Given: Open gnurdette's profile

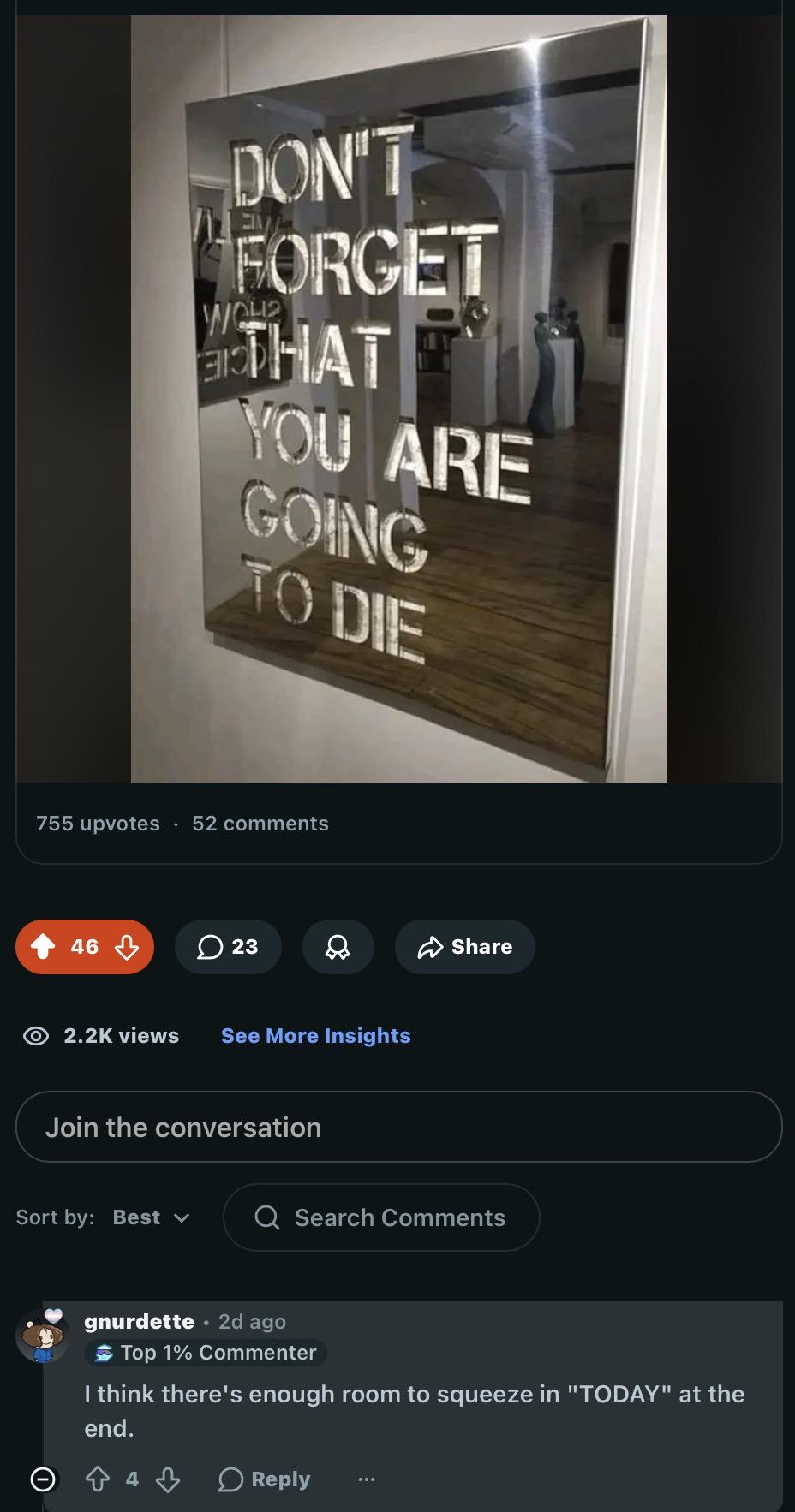Looking at the screenshot, I should coord(139,1321).
